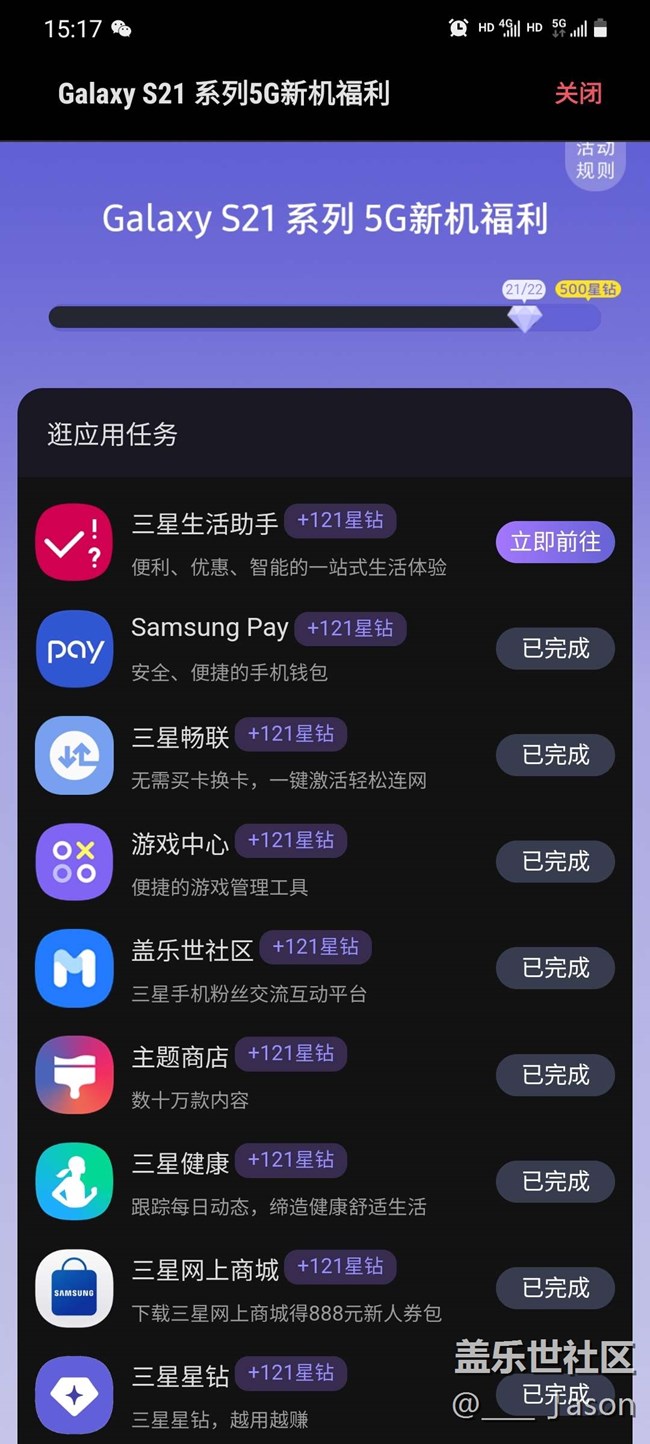Tap 已完成 button for 三星健康
Screen dimensions: 650x1444
click(555, 1181)
